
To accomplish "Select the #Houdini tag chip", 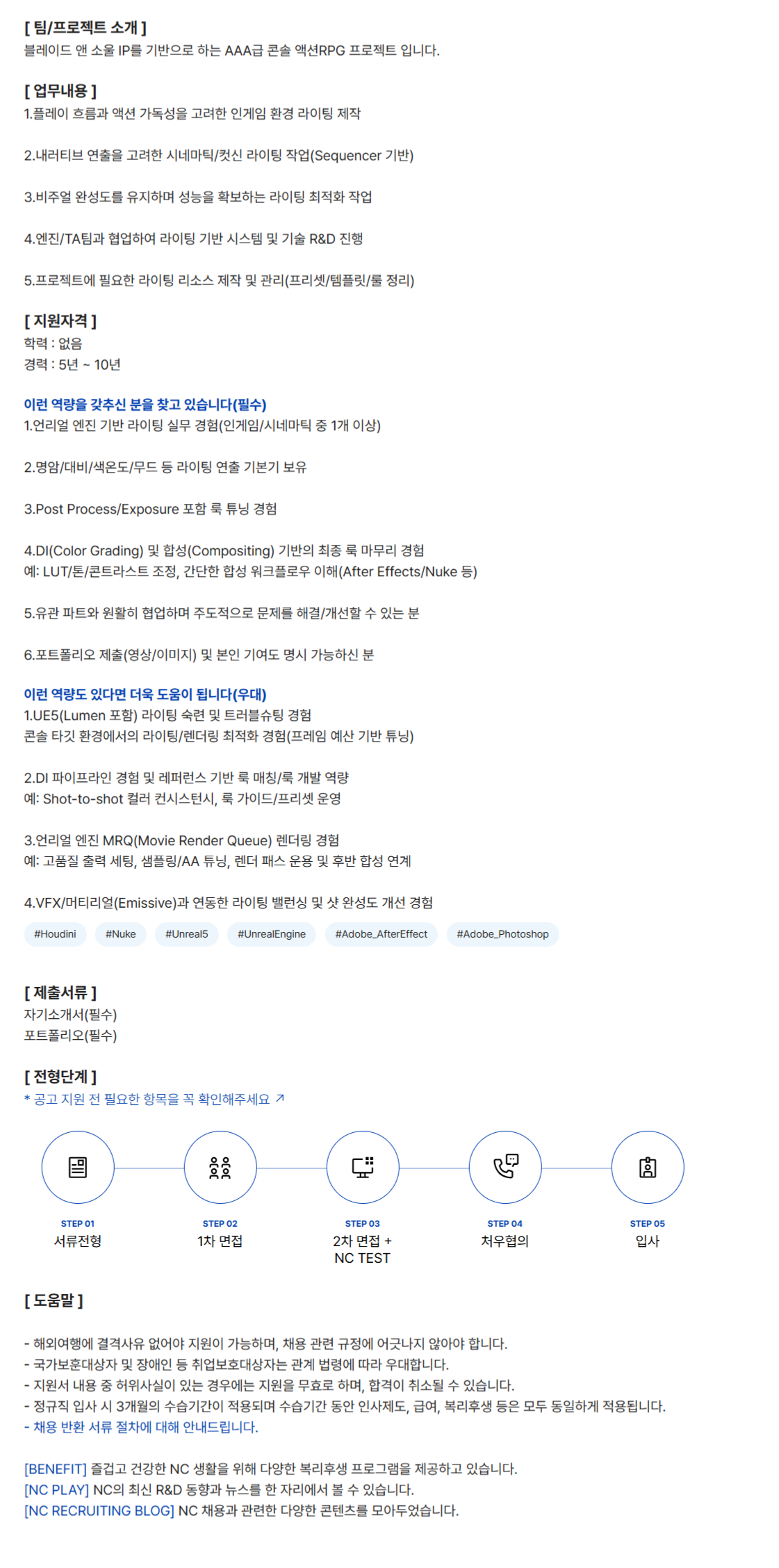I will 55,934.
